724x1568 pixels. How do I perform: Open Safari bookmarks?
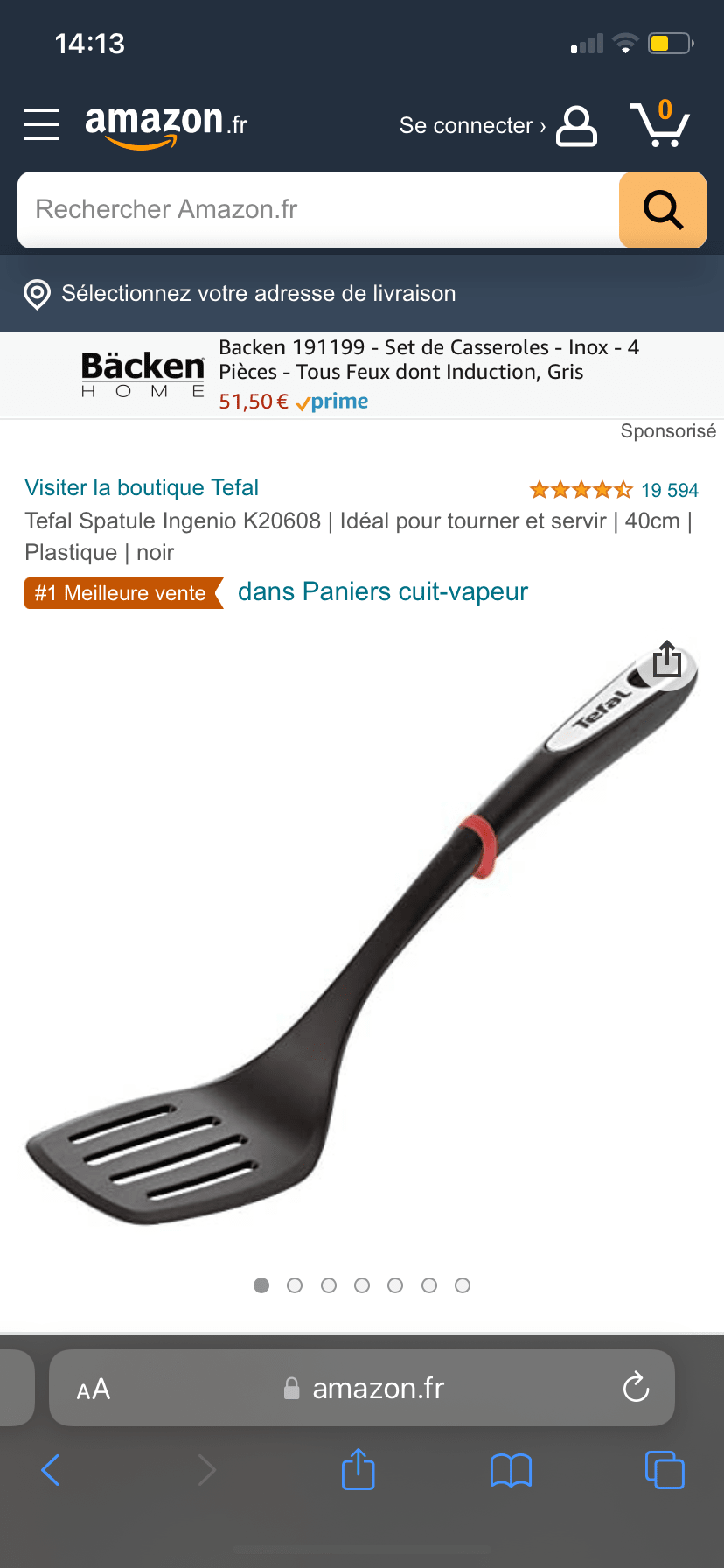(x=511, y=1470)
